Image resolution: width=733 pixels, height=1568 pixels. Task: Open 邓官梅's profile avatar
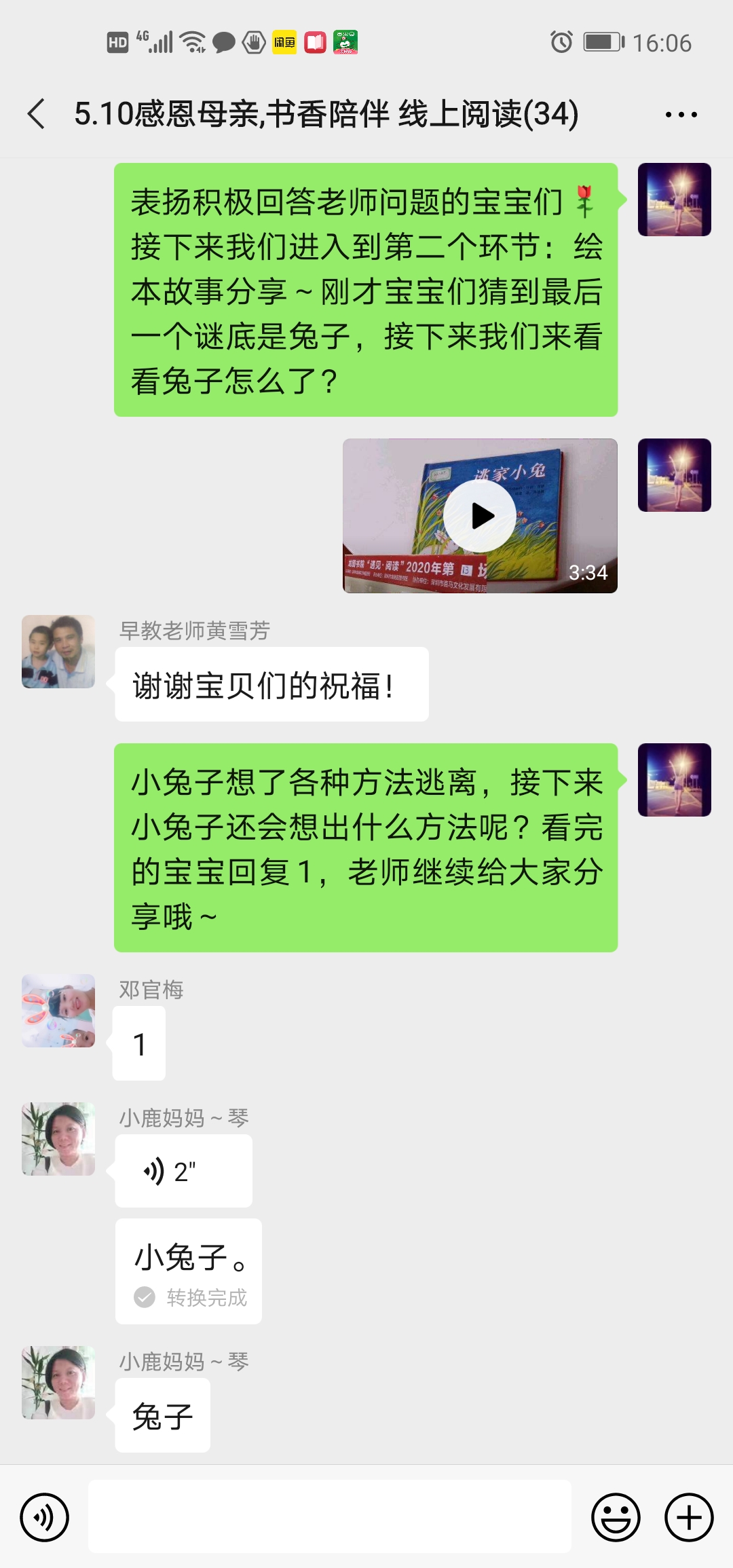58,1011
